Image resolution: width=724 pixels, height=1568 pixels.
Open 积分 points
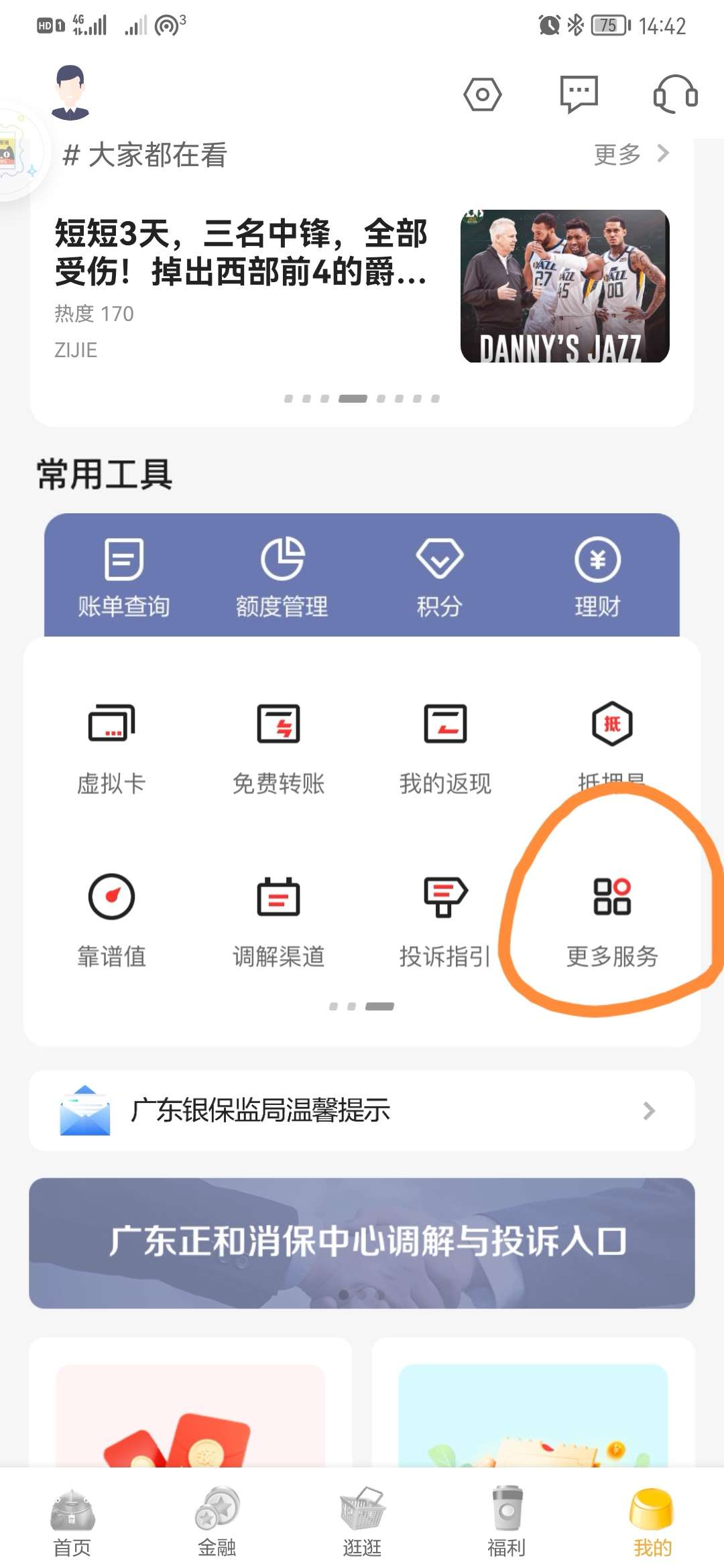click(x=440, y=576)
